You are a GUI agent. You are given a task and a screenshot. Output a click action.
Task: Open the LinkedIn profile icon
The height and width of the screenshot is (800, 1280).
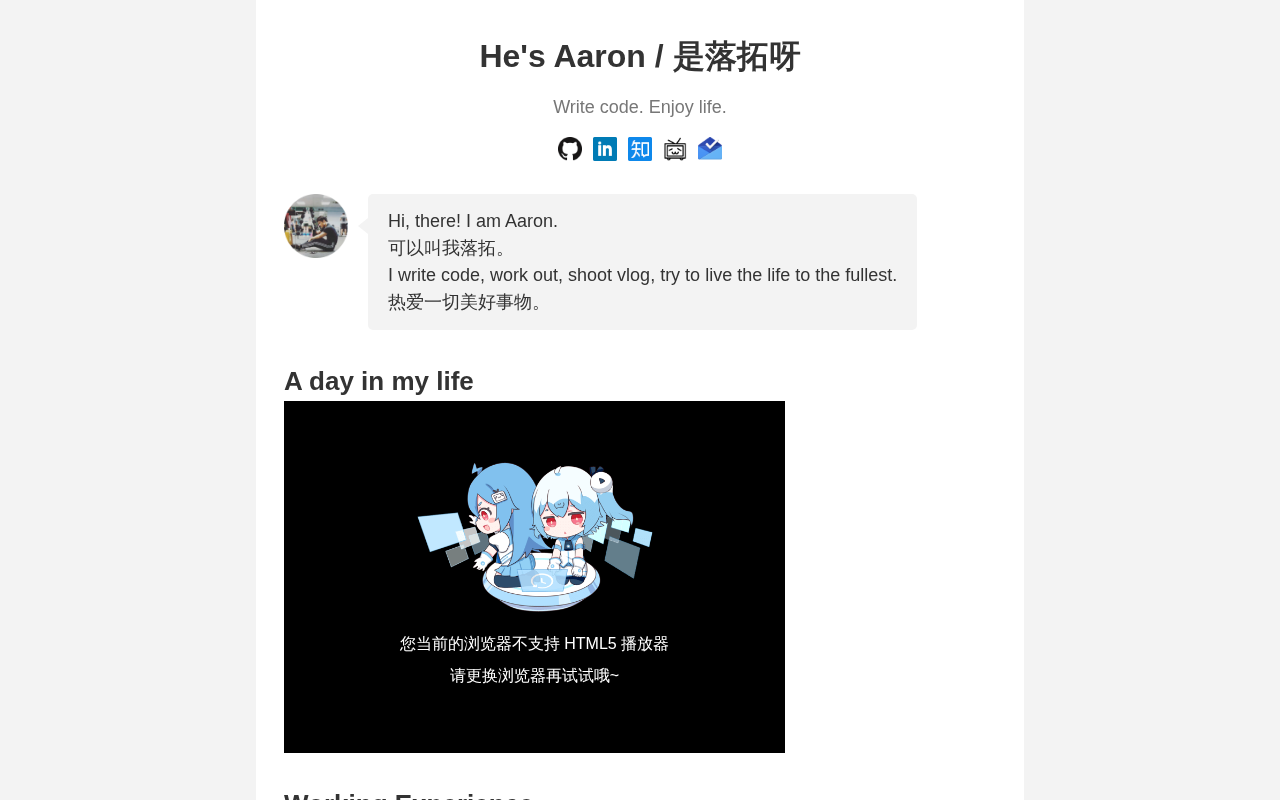(x=605, y=149)
